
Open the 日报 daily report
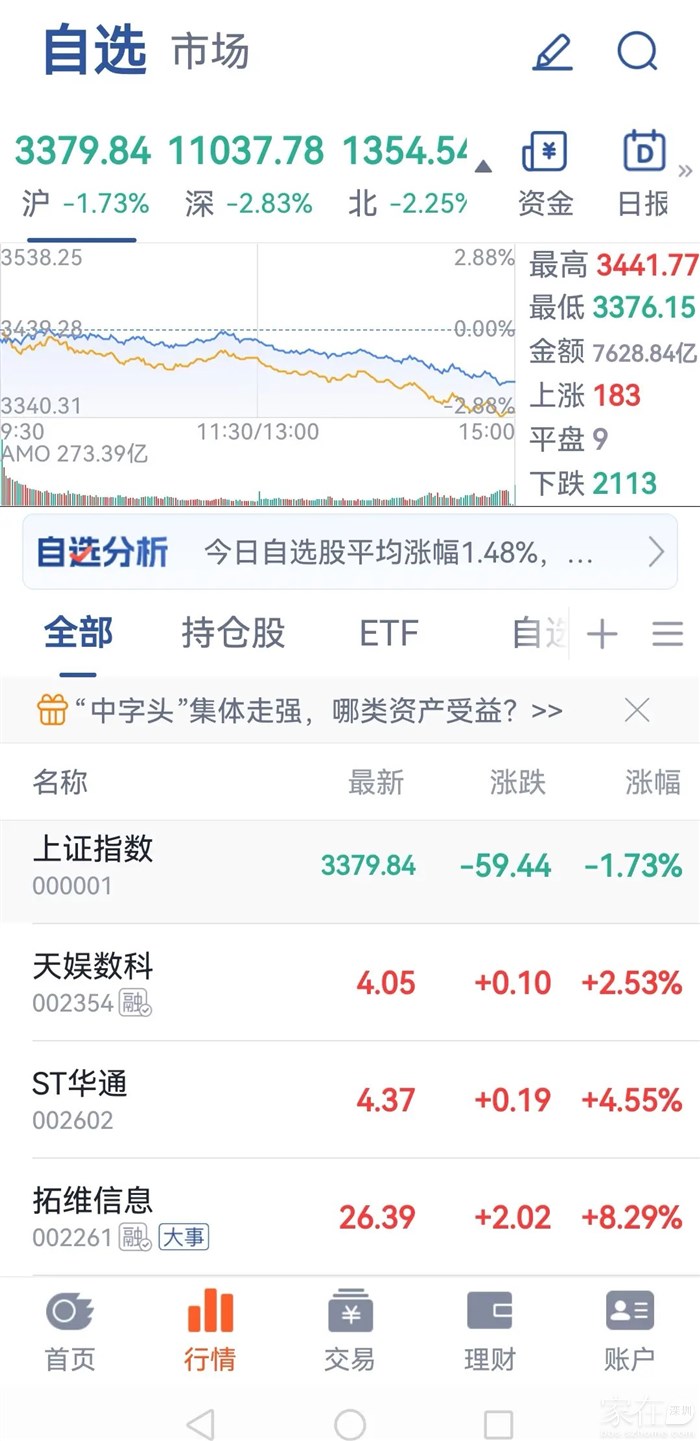[x=643, y=174]
